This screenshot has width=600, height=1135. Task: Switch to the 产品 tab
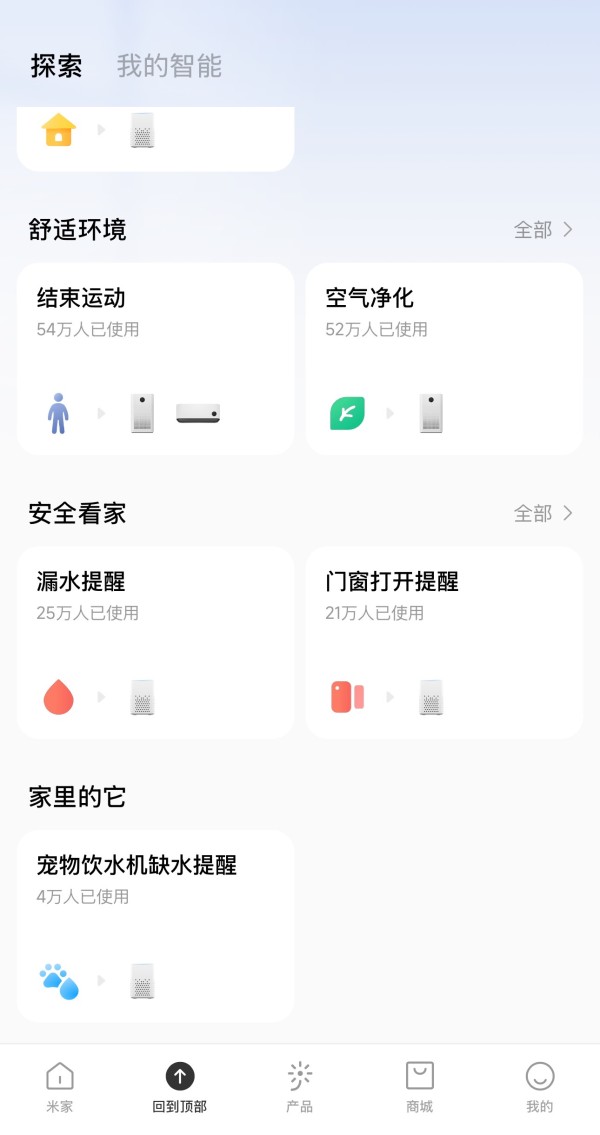(x=300, y=1087)
